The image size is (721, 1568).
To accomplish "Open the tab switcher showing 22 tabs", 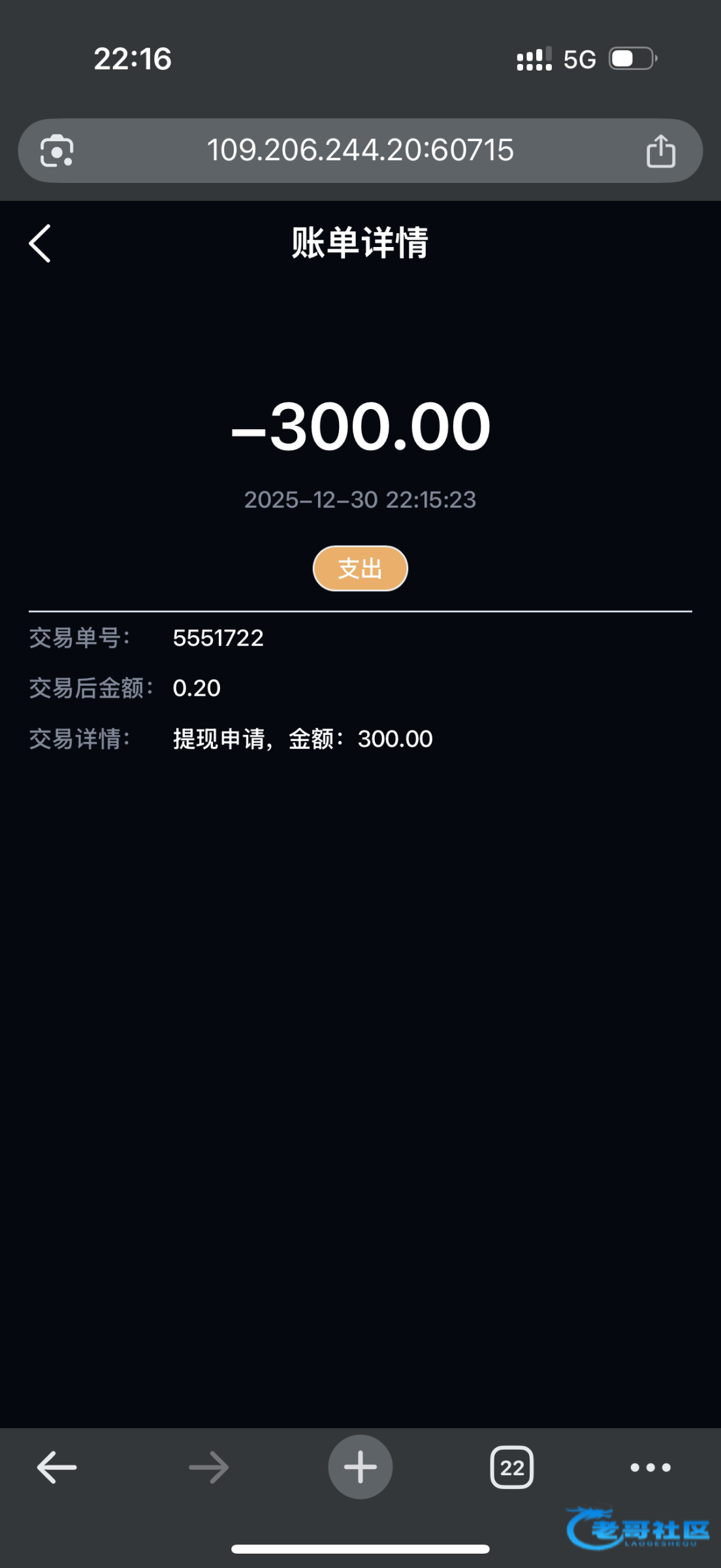I will click(511, 1467).
